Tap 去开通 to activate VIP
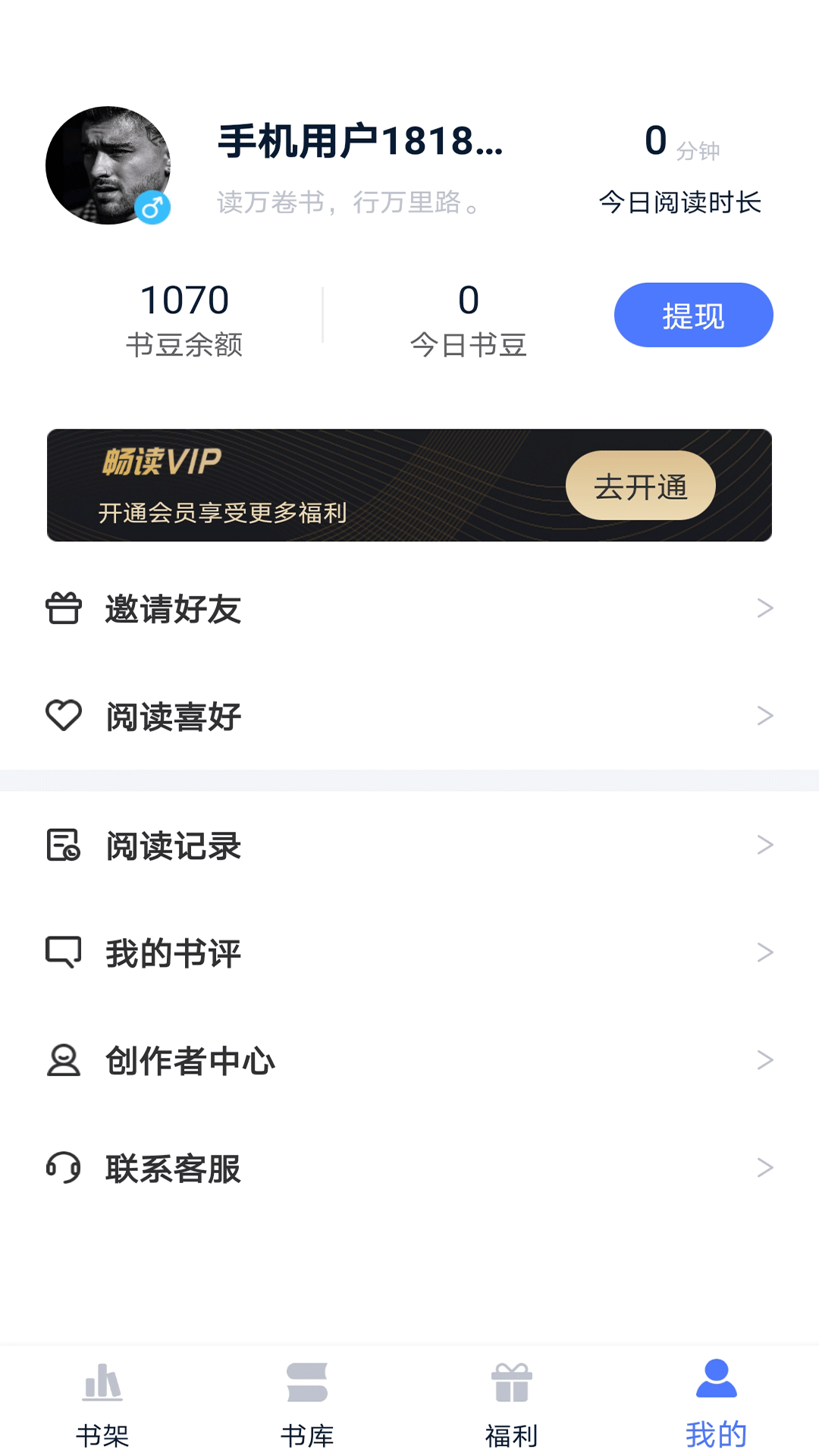 [640, 486]
